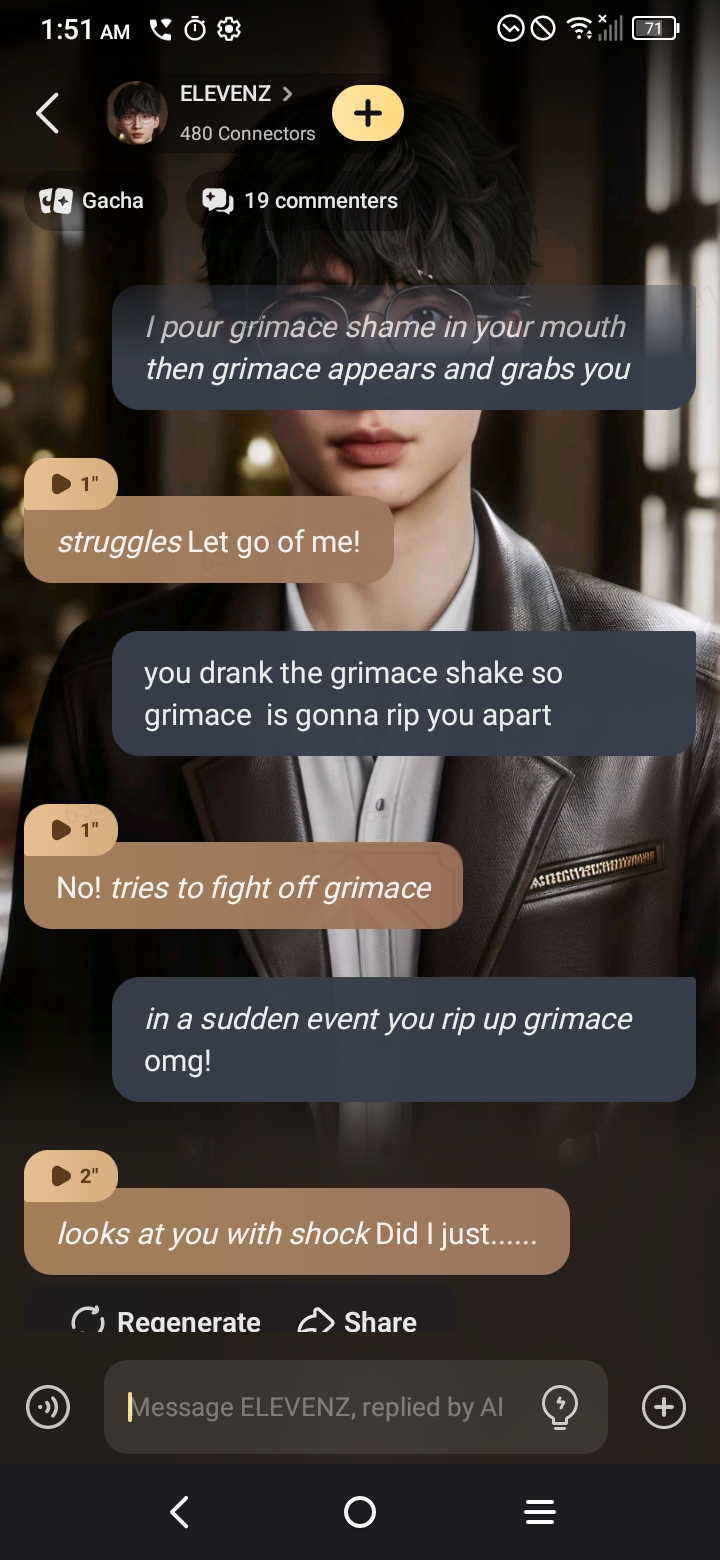
Task: Play voice for "Did I just......" reply
Action: pos(71,1176)
